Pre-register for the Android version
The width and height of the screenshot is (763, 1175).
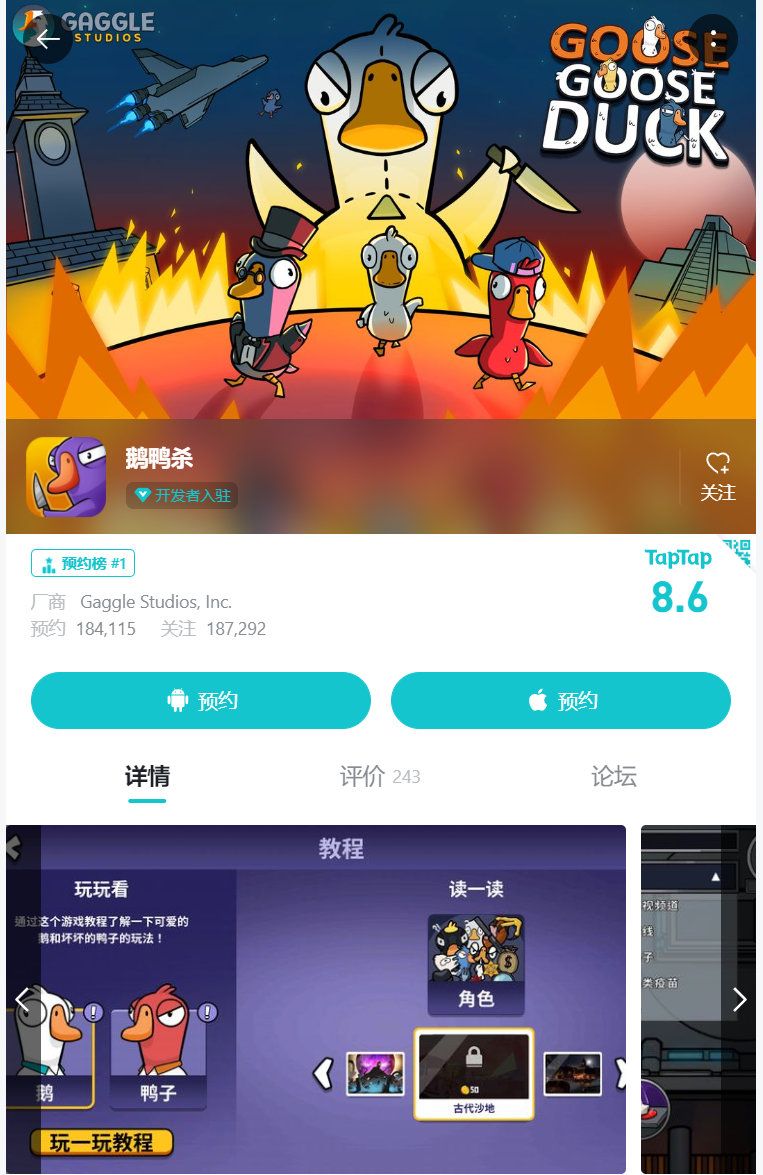tap(201, 700)
